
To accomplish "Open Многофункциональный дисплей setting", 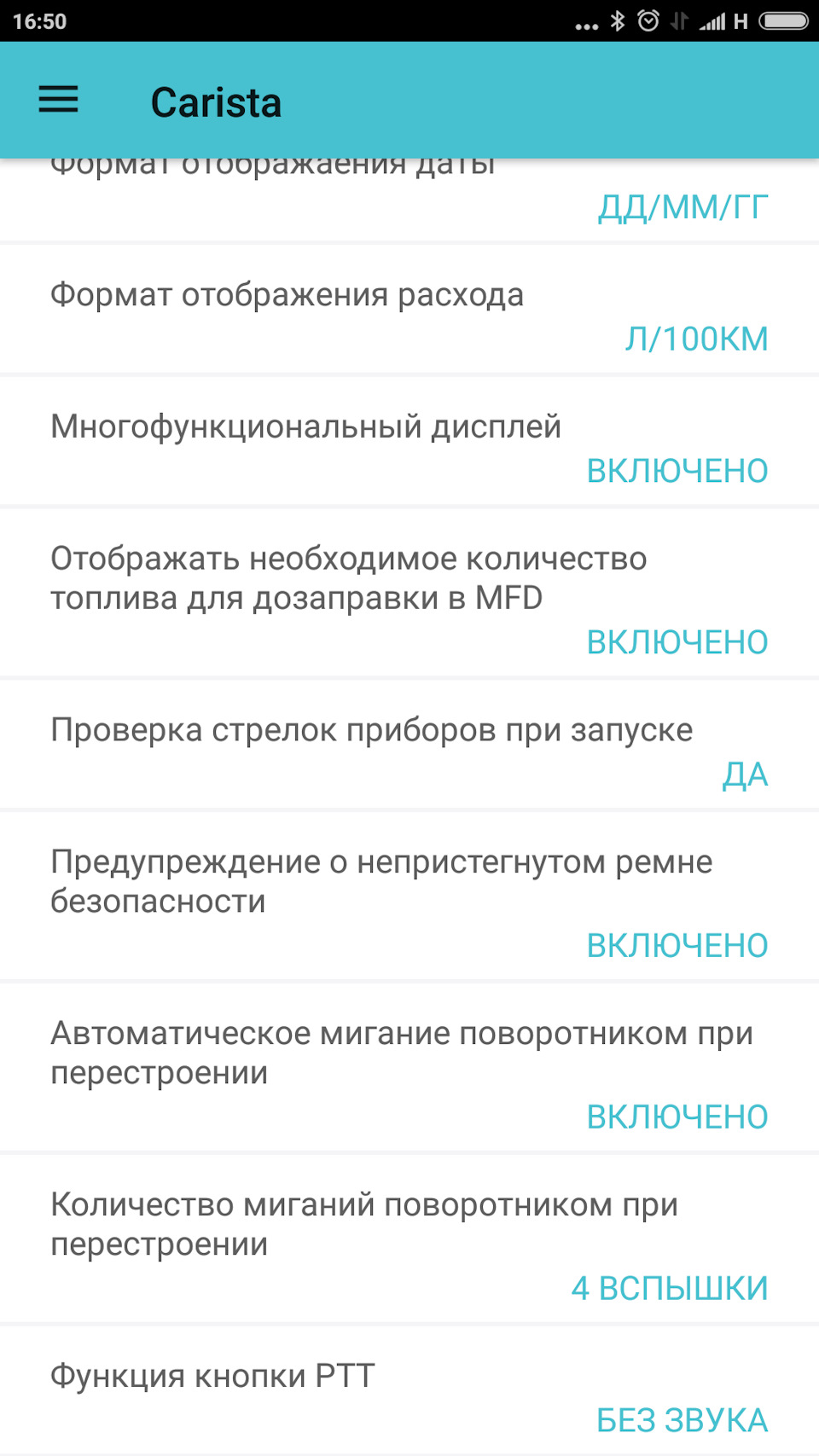I will pyautogui.click(x=409, y=442).
